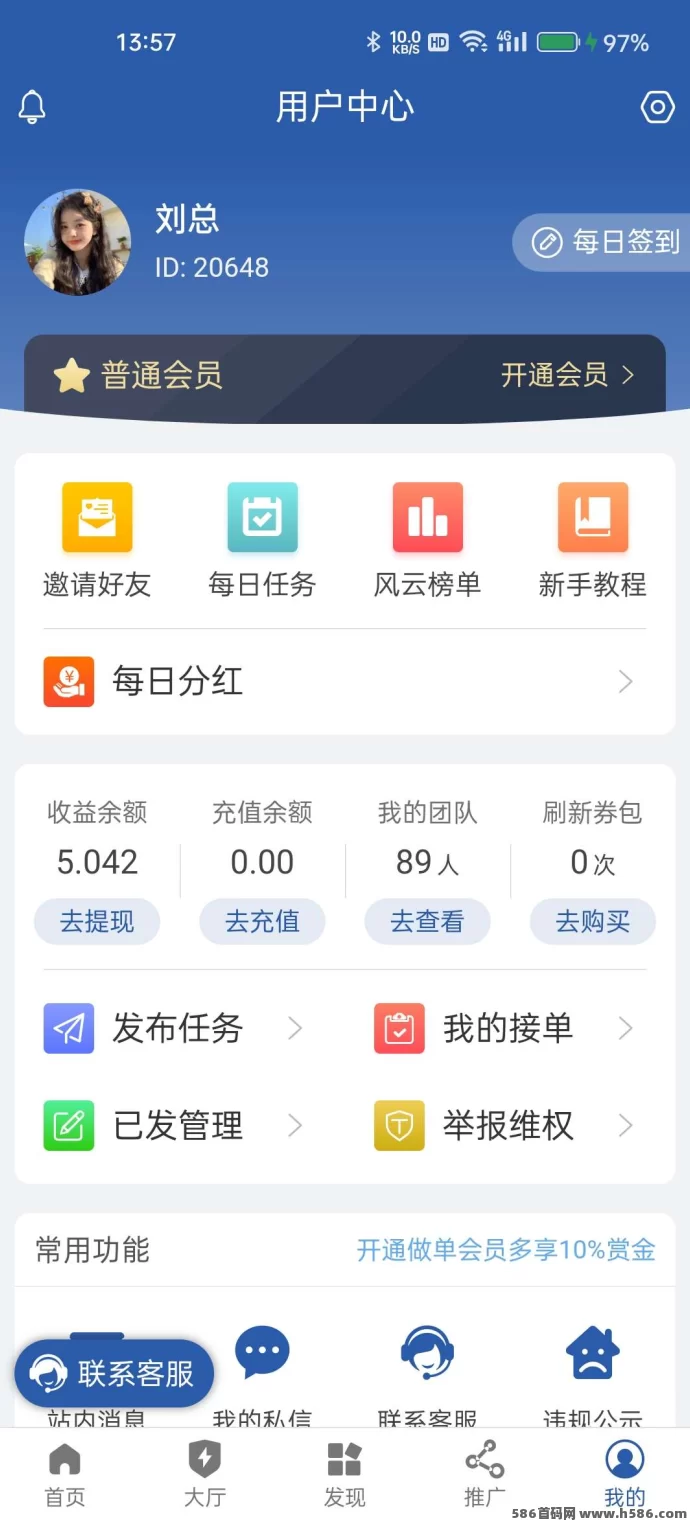Open 已发管理 published task management
The height and width of the screenshot is (1527, 690).
[x=175, y=1126]
